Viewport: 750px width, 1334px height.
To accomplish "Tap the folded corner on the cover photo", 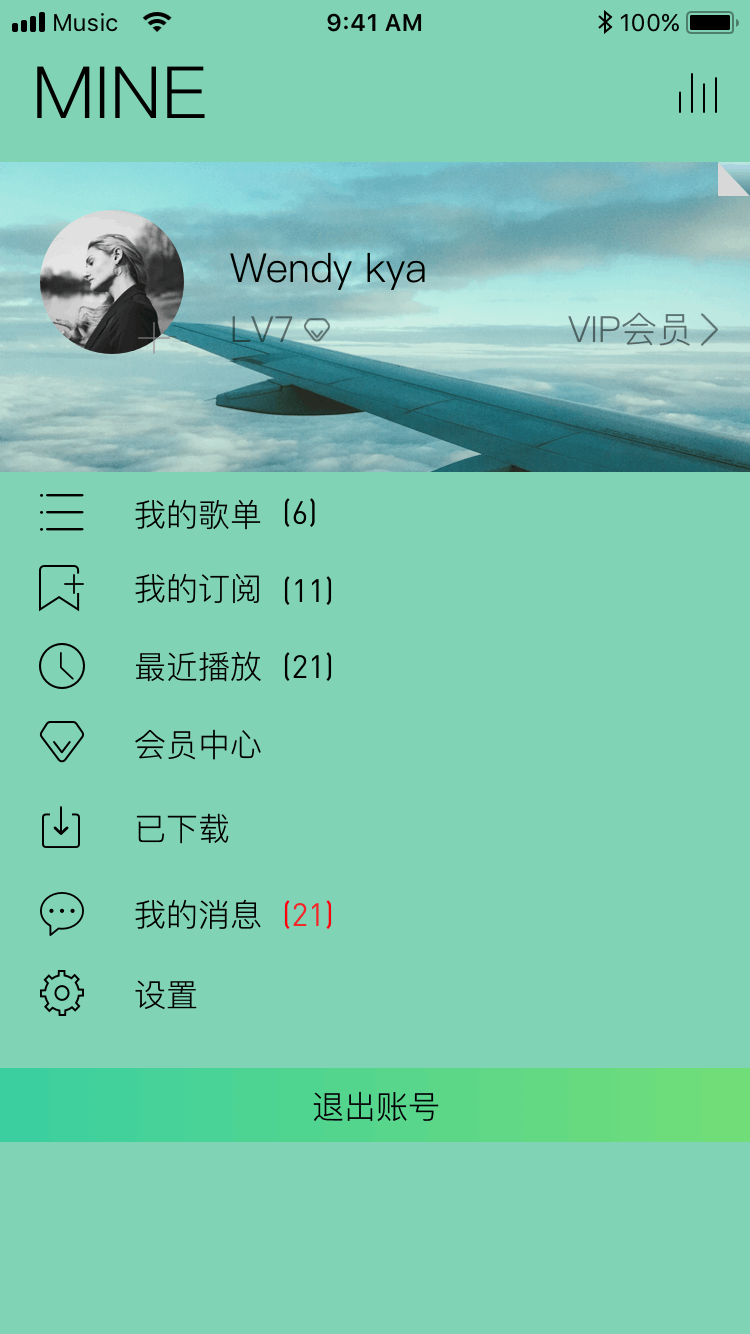I will (733, 178).
